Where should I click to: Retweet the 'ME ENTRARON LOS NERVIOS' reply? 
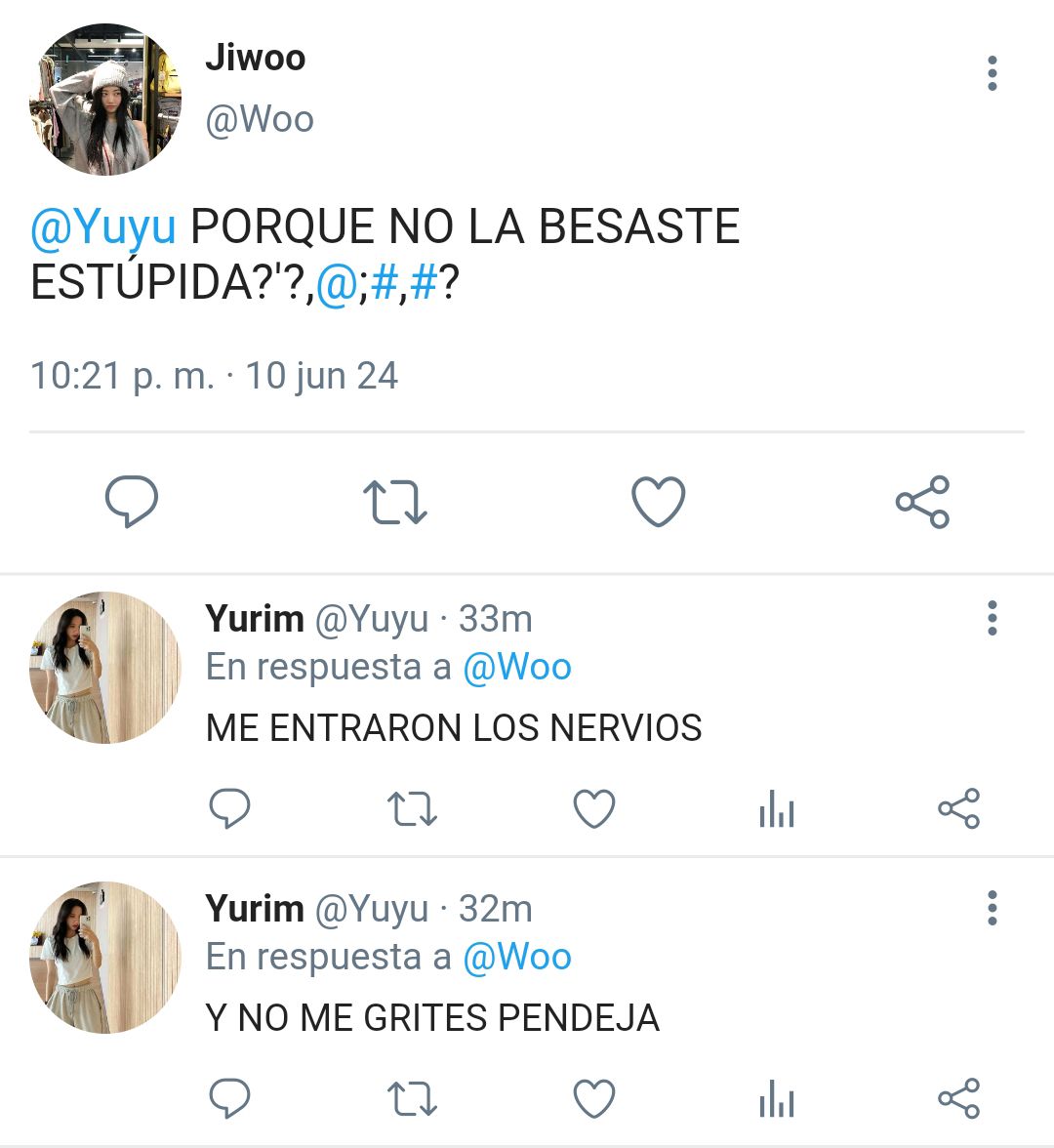(412, 809)
